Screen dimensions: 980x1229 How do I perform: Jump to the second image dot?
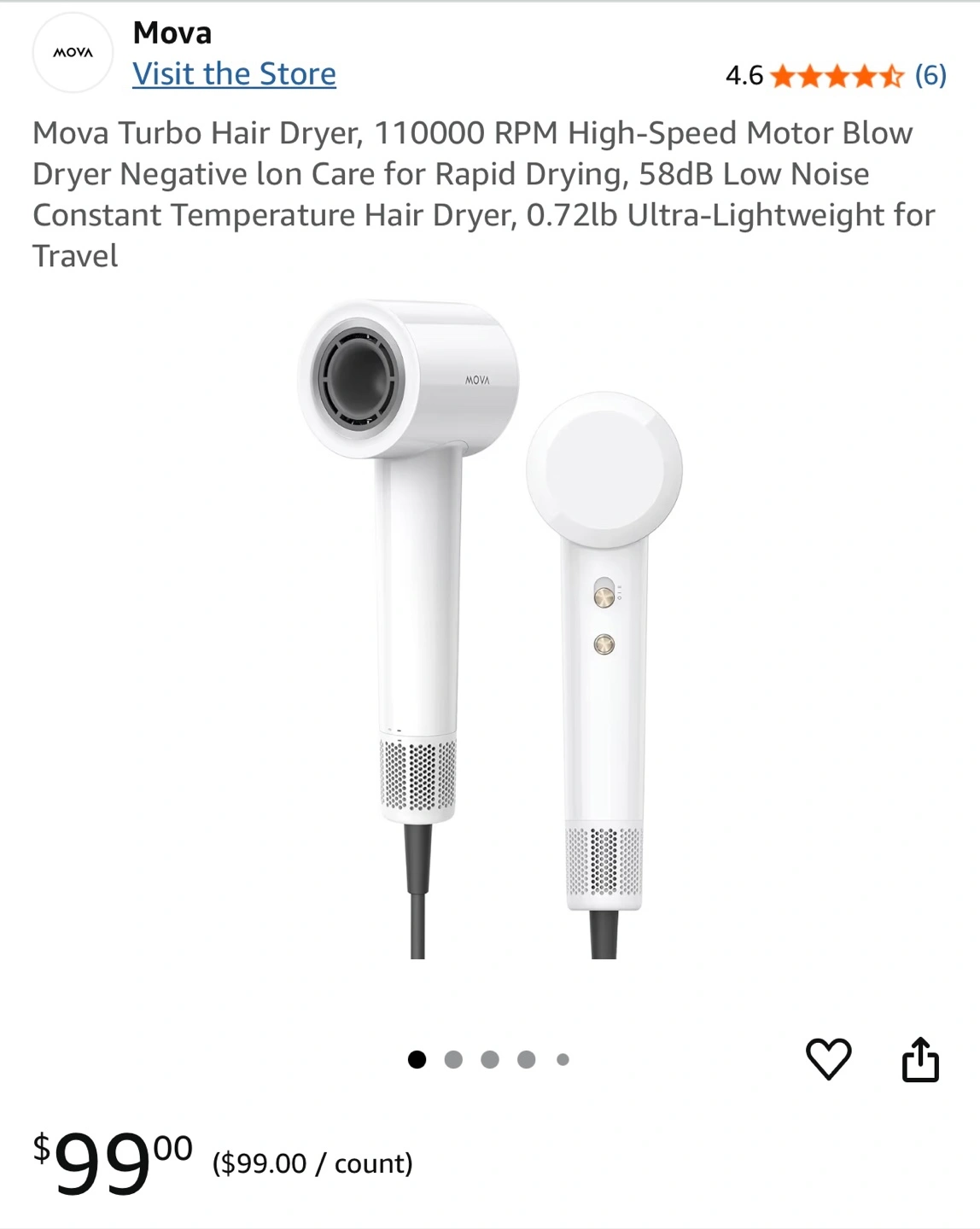[x=453, y=1060]
